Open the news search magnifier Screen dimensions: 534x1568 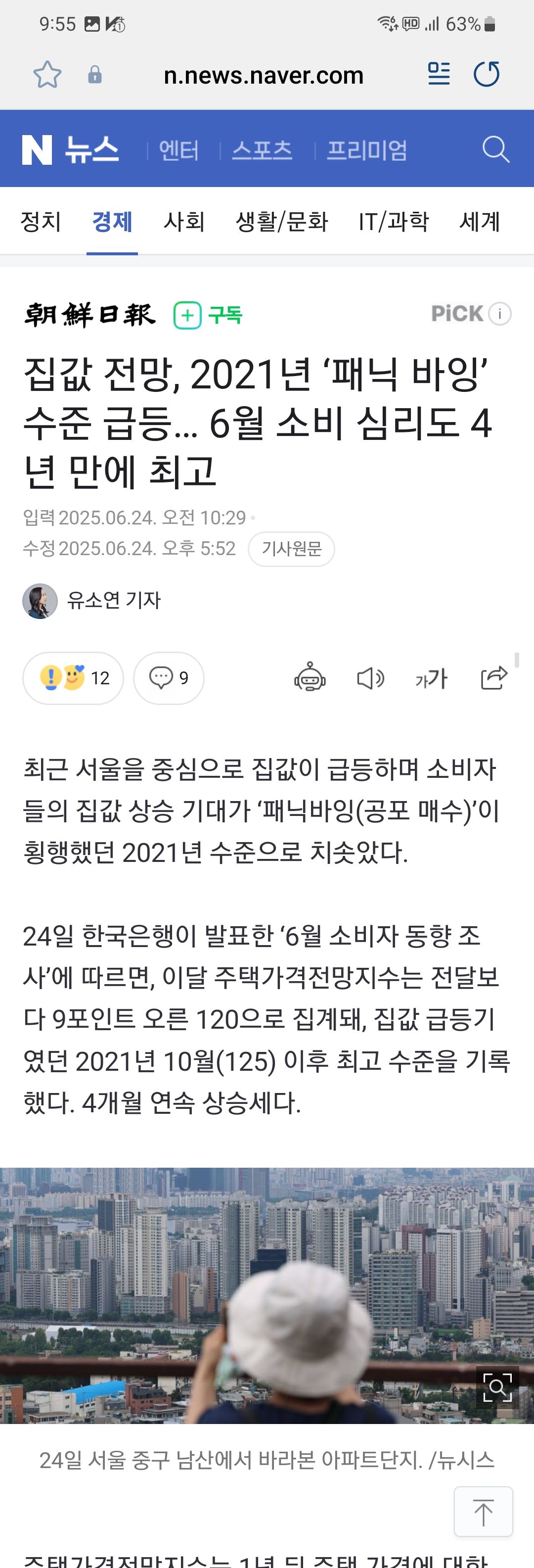point(496,149)
